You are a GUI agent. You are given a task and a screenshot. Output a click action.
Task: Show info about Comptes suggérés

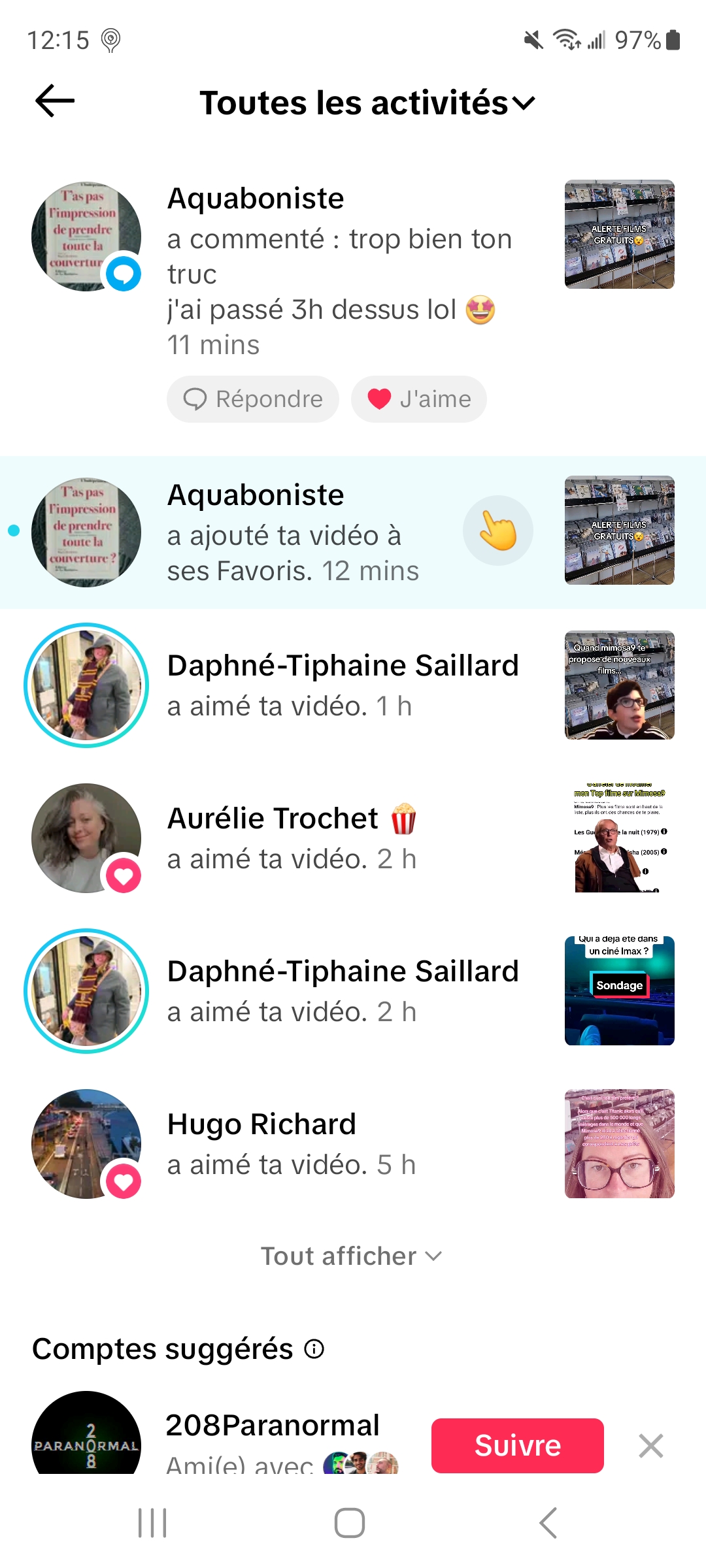(314, 1348)
